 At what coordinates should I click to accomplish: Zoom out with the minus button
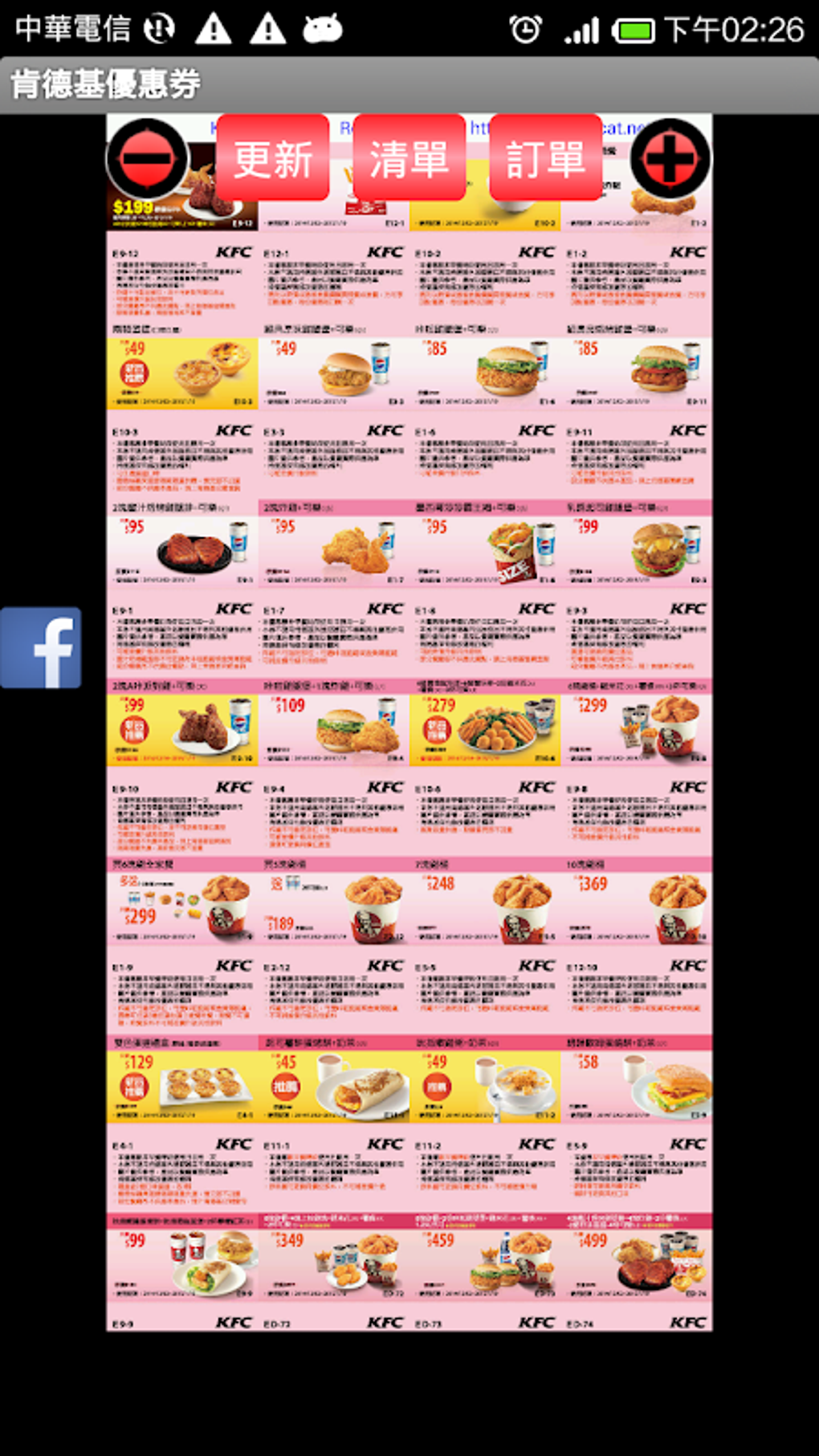[x=147, y=159]
